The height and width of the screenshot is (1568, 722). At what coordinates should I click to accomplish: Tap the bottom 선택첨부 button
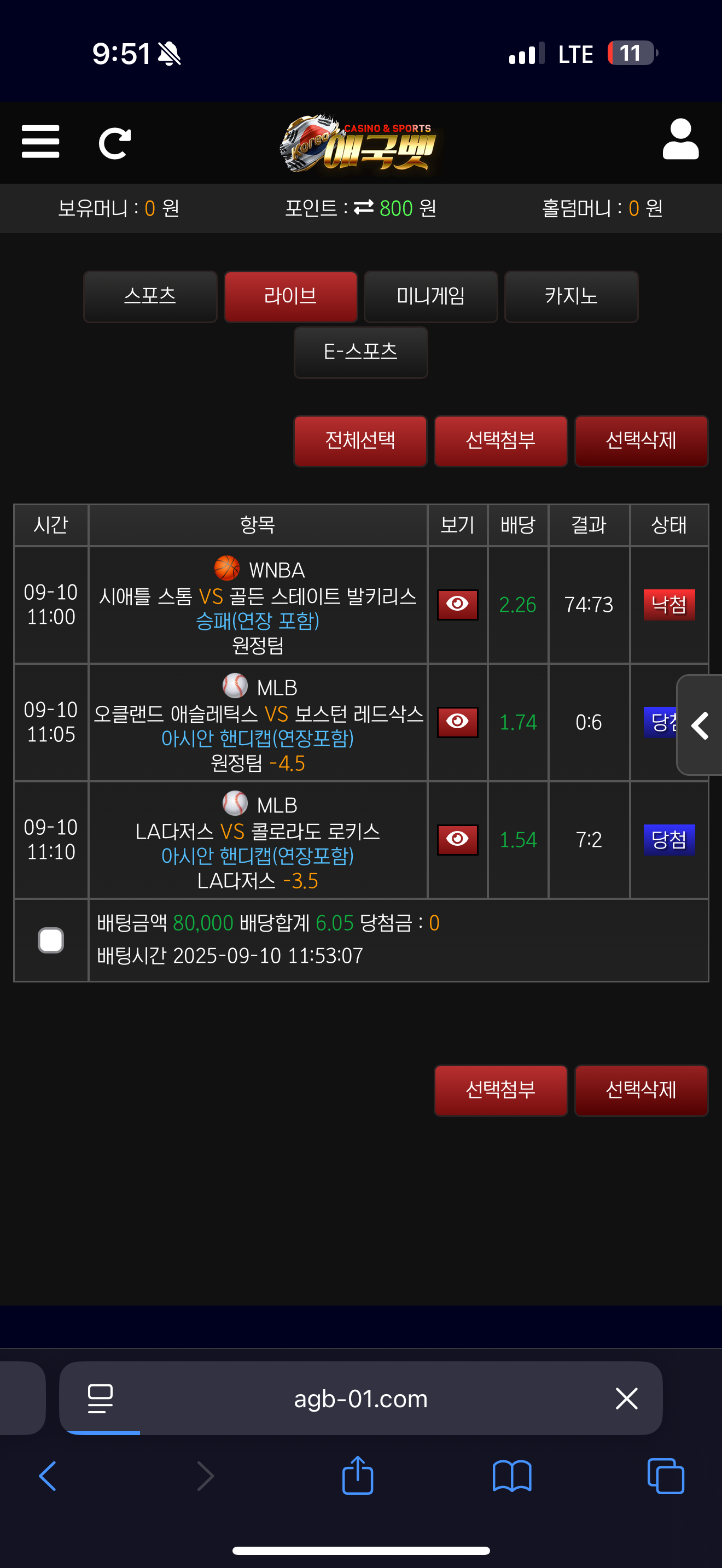(500, 1090)
